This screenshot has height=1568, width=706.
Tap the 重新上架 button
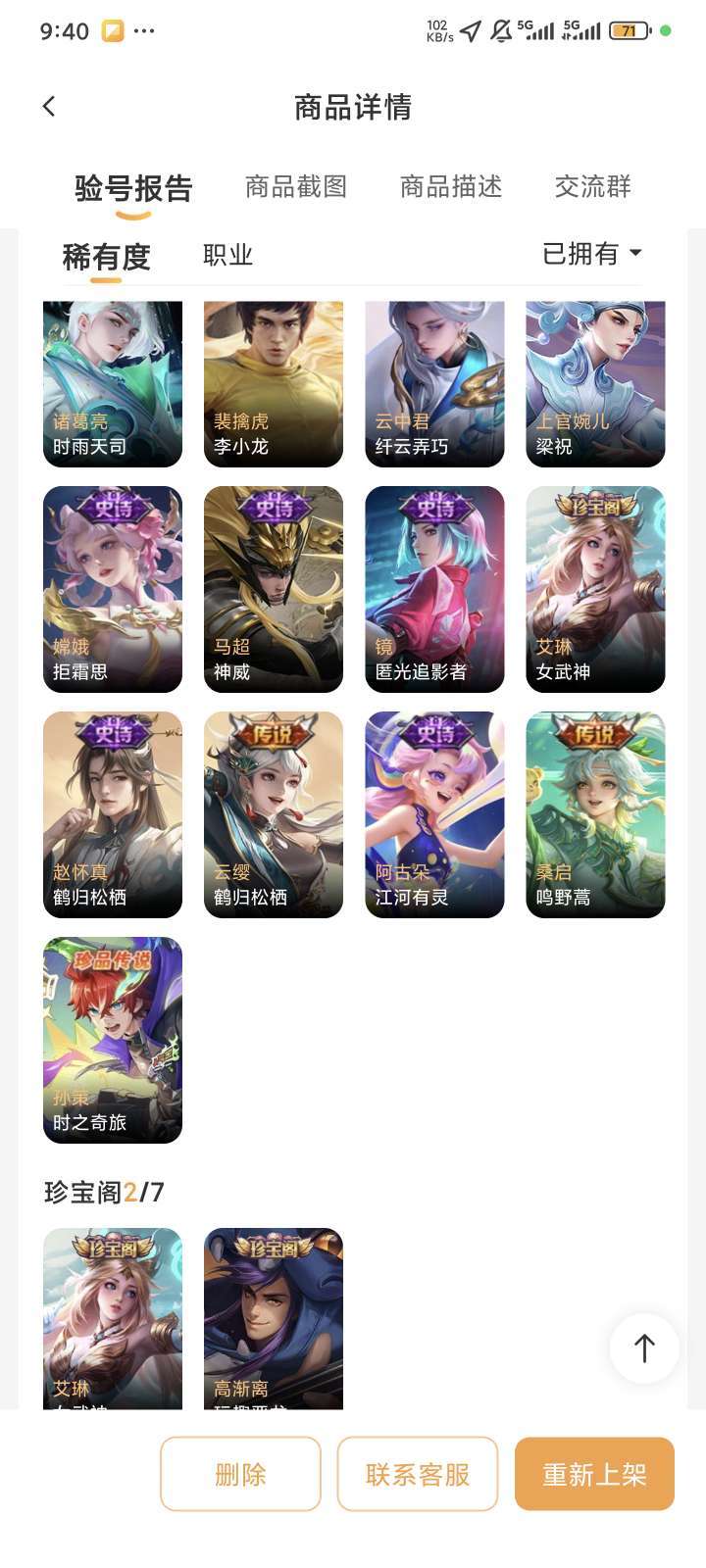[x=594, y=1474]
